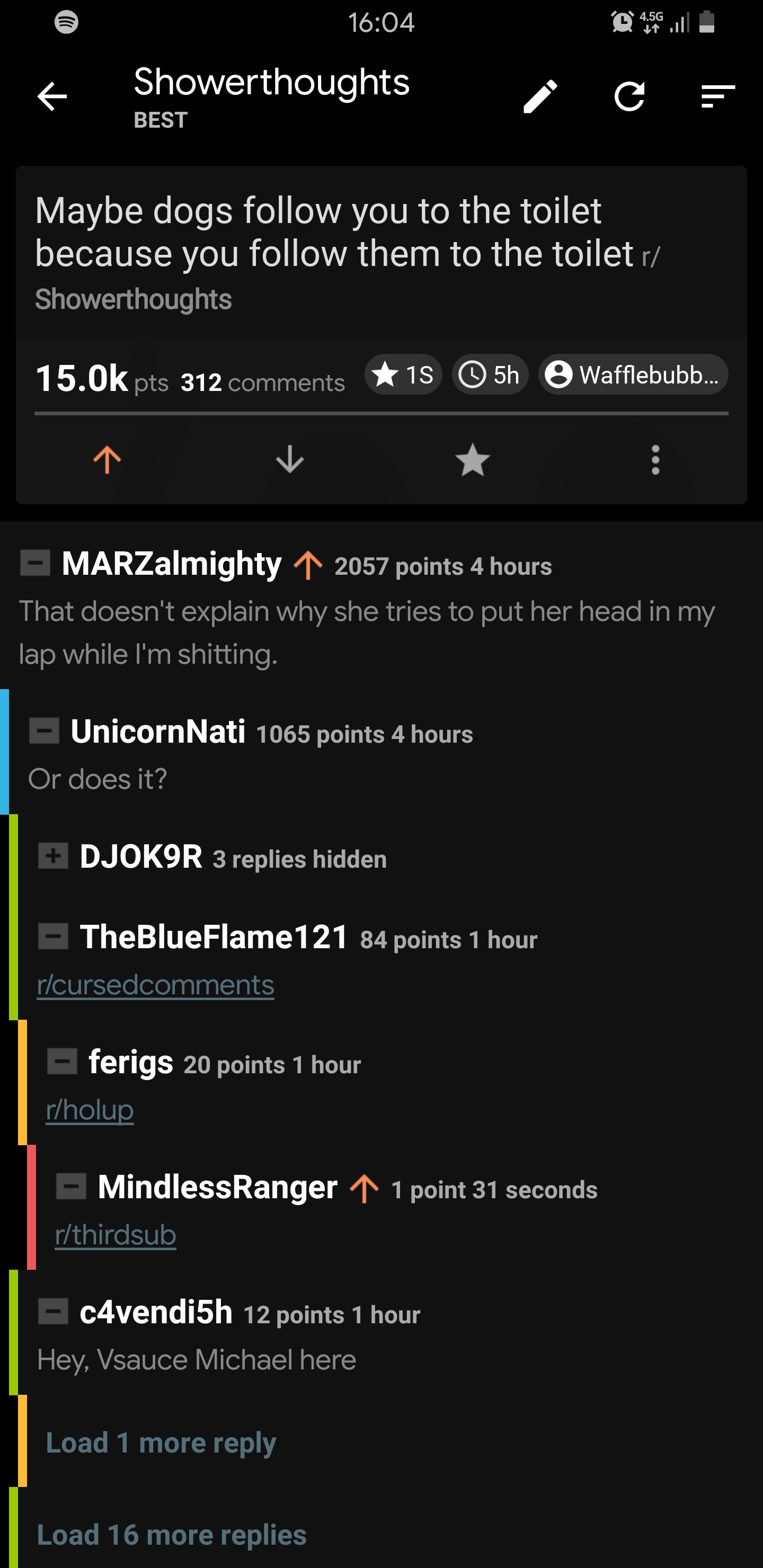Collapse TheBlueFlame121's comment
Screen dimensions: 763x1568
pyautogui.click(x=54, y=936)
